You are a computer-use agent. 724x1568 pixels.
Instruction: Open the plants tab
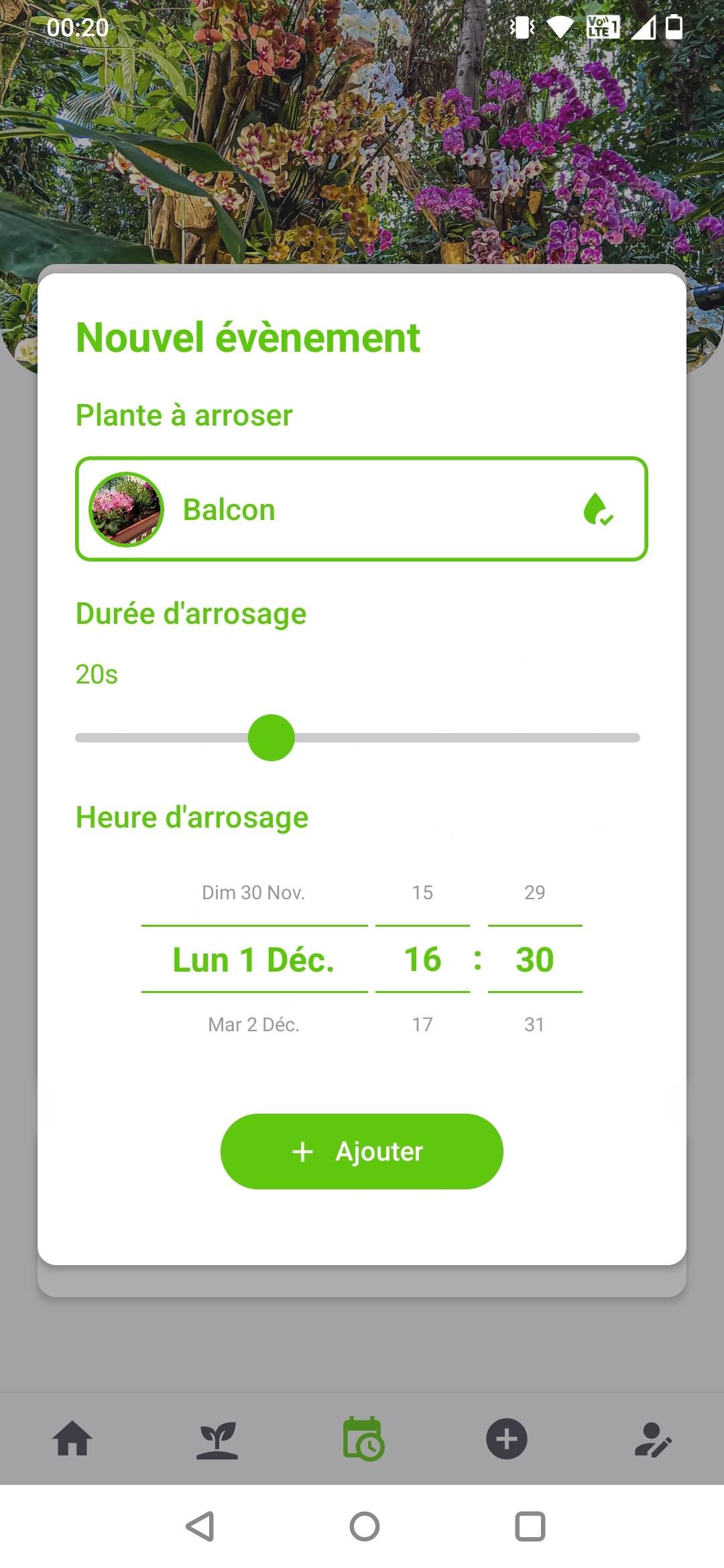pos(217,1439)
